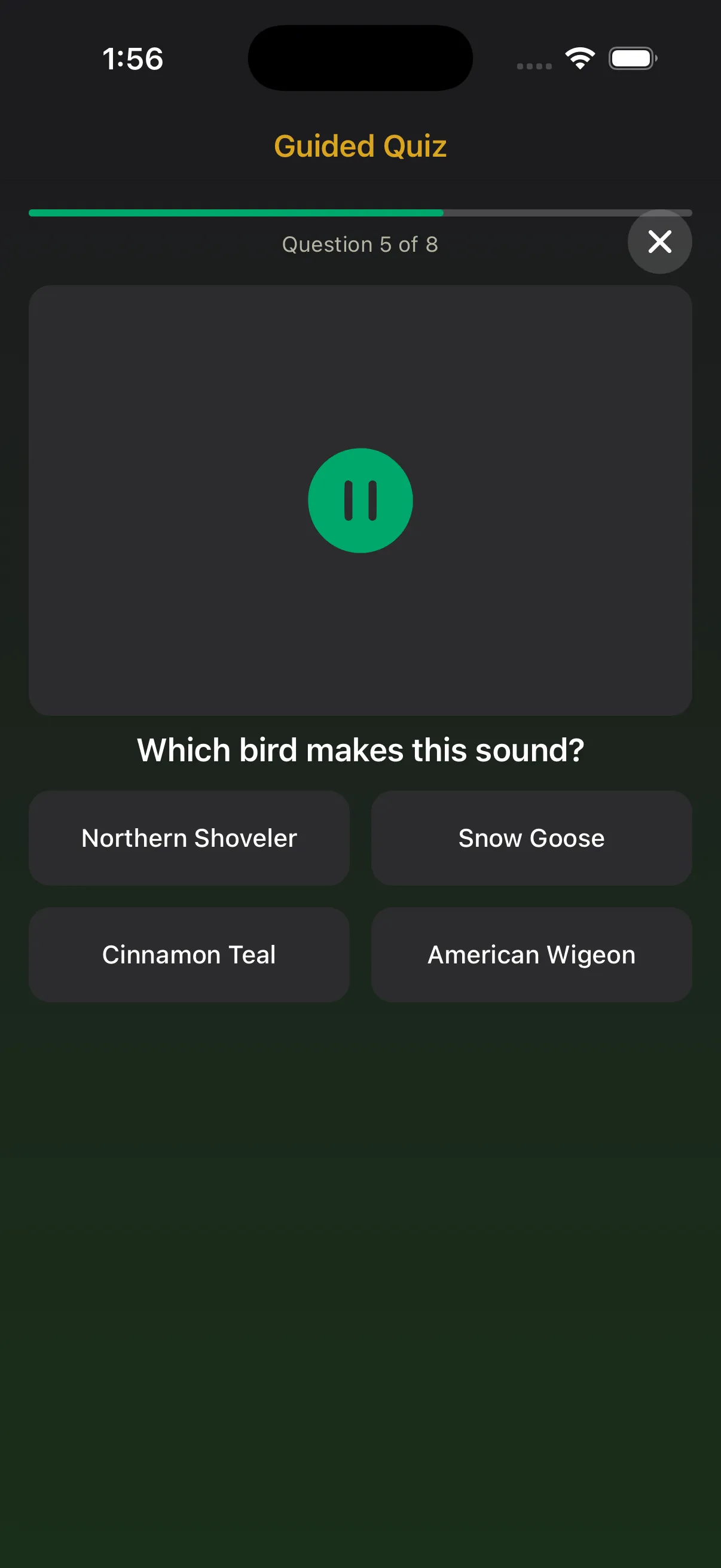Tap the battery icon in status bar
721x1568 pixels.
pyautogui.click(x=631, y=58)
